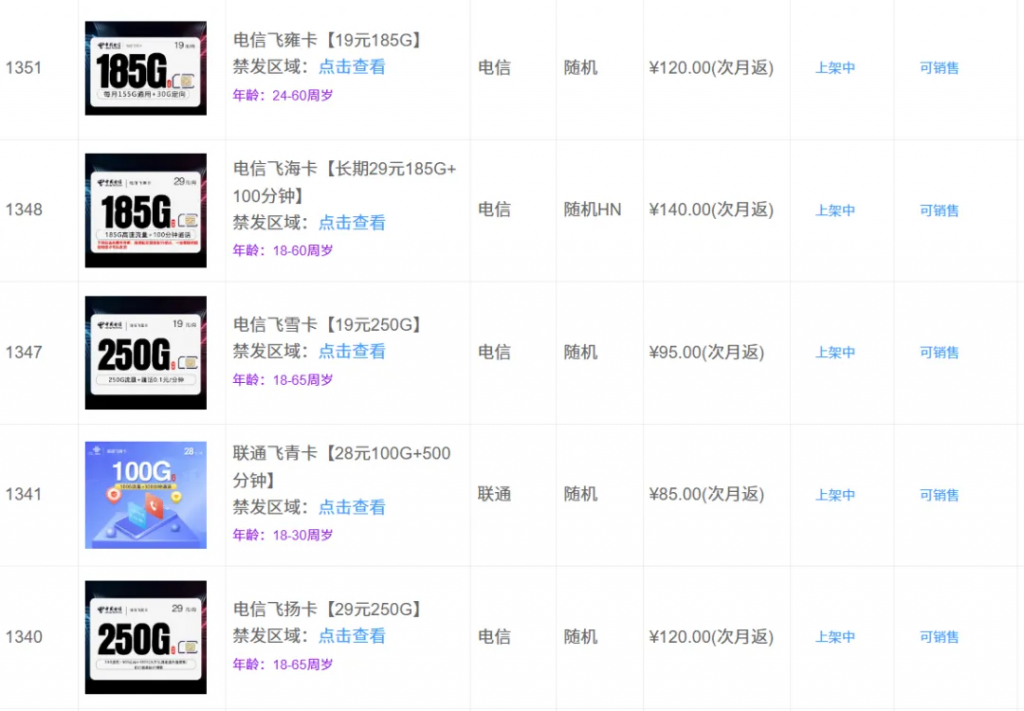1024x711 pixels.
Task: Check restricted regions of 电信飞扬卡
Action: click(352, 636)
